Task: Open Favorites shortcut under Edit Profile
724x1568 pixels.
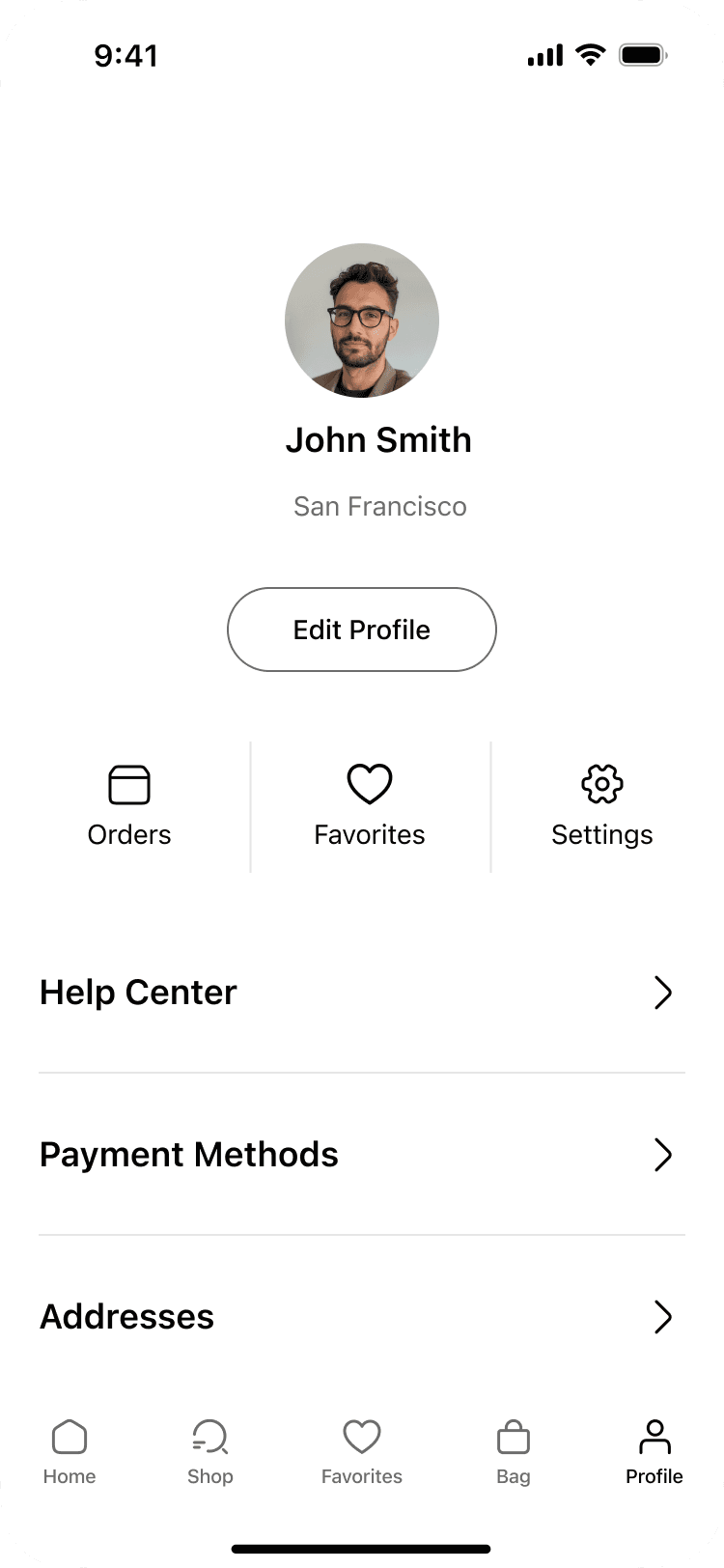Action: 370,806
